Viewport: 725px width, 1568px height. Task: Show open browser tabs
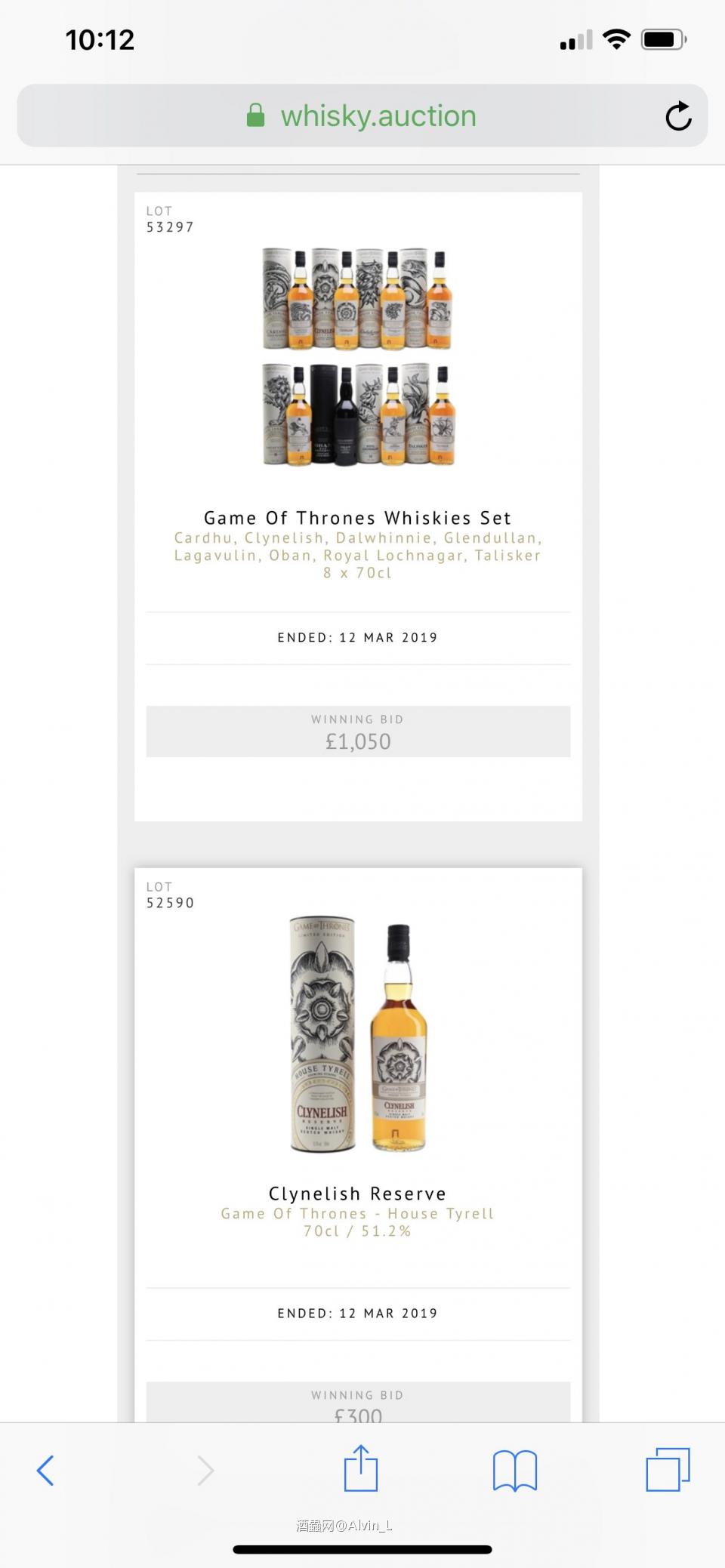click(668, 1469)
